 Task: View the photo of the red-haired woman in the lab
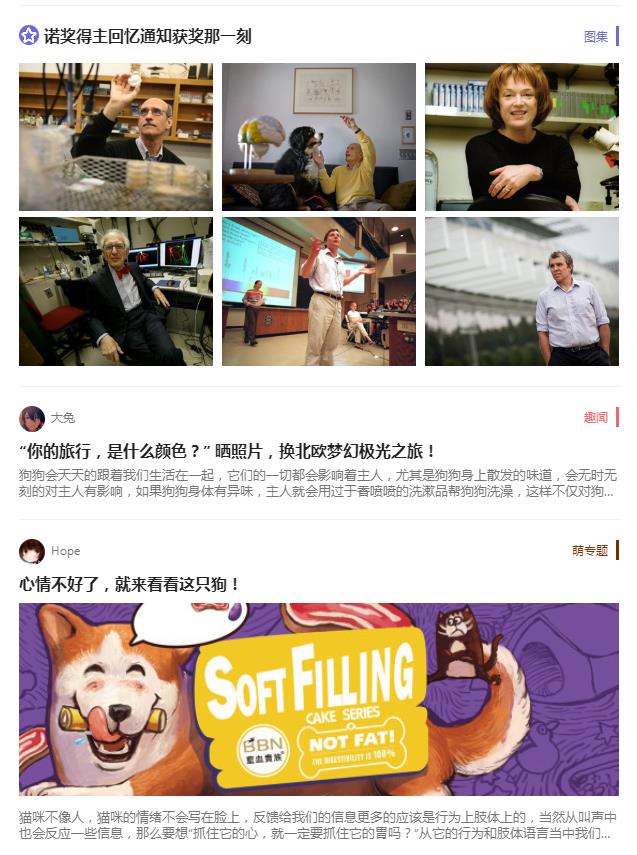point(521,137)
